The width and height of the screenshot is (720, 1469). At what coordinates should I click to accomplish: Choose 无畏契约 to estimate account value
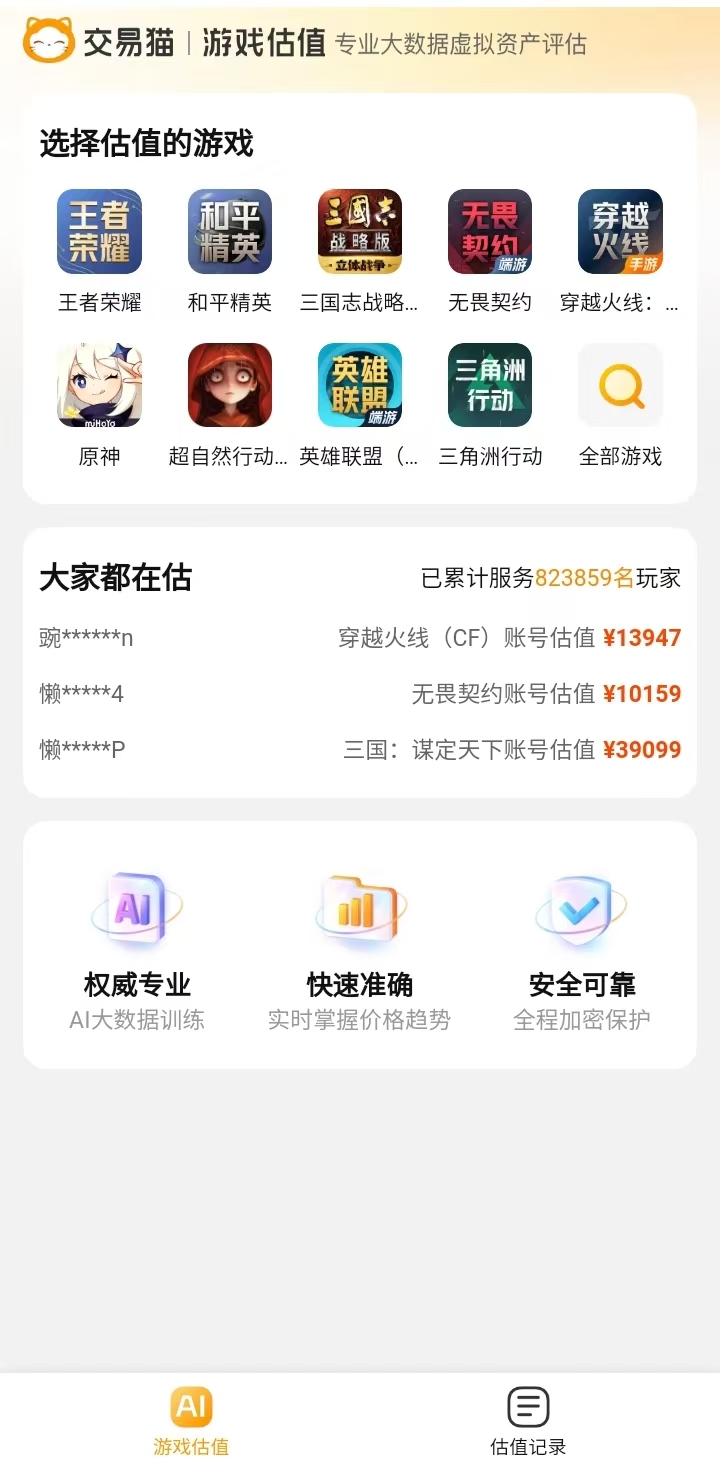(489, 231)
